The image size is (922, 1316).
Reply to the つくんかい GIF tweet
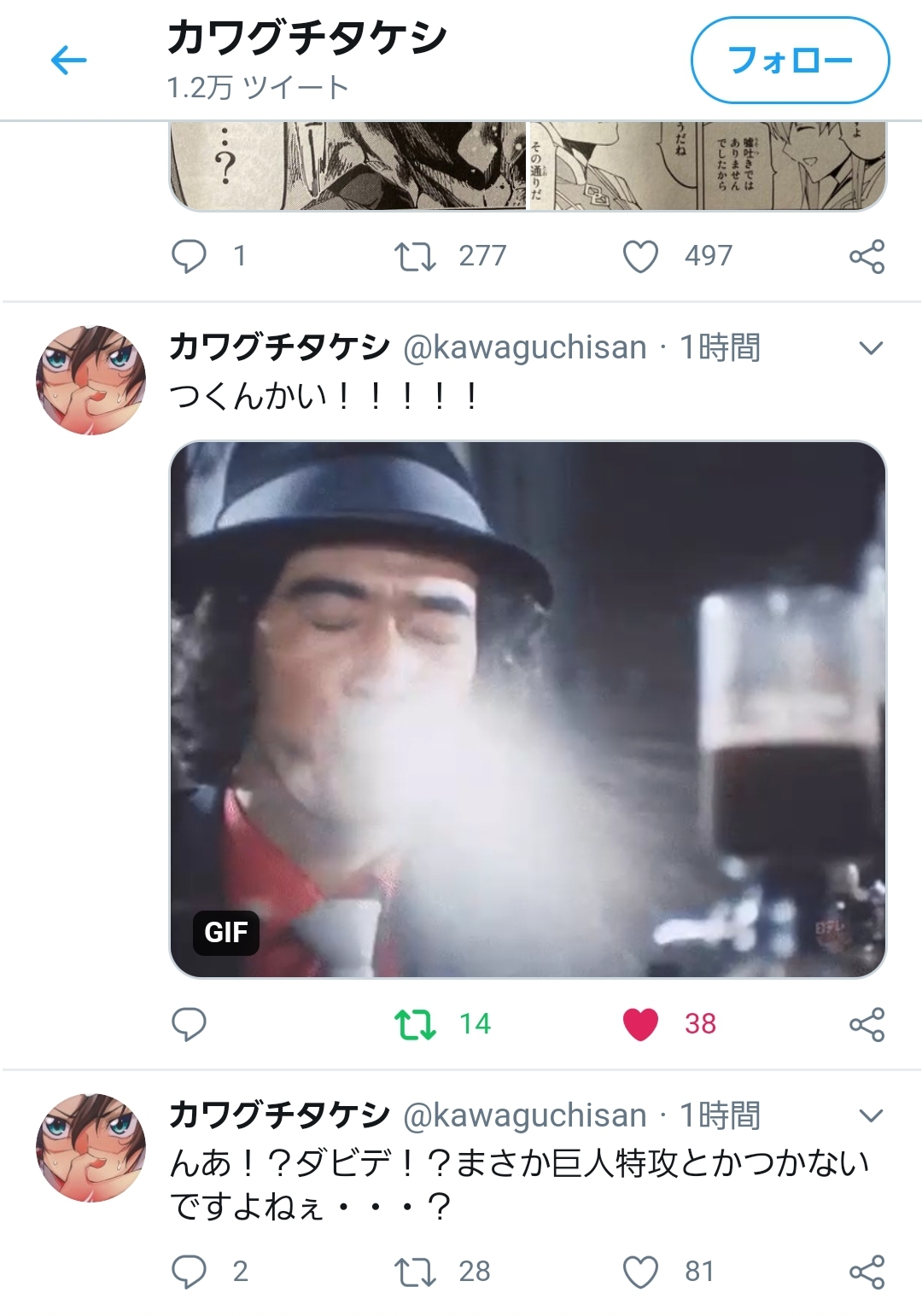pyautogui.click(x=189, y=1024)
